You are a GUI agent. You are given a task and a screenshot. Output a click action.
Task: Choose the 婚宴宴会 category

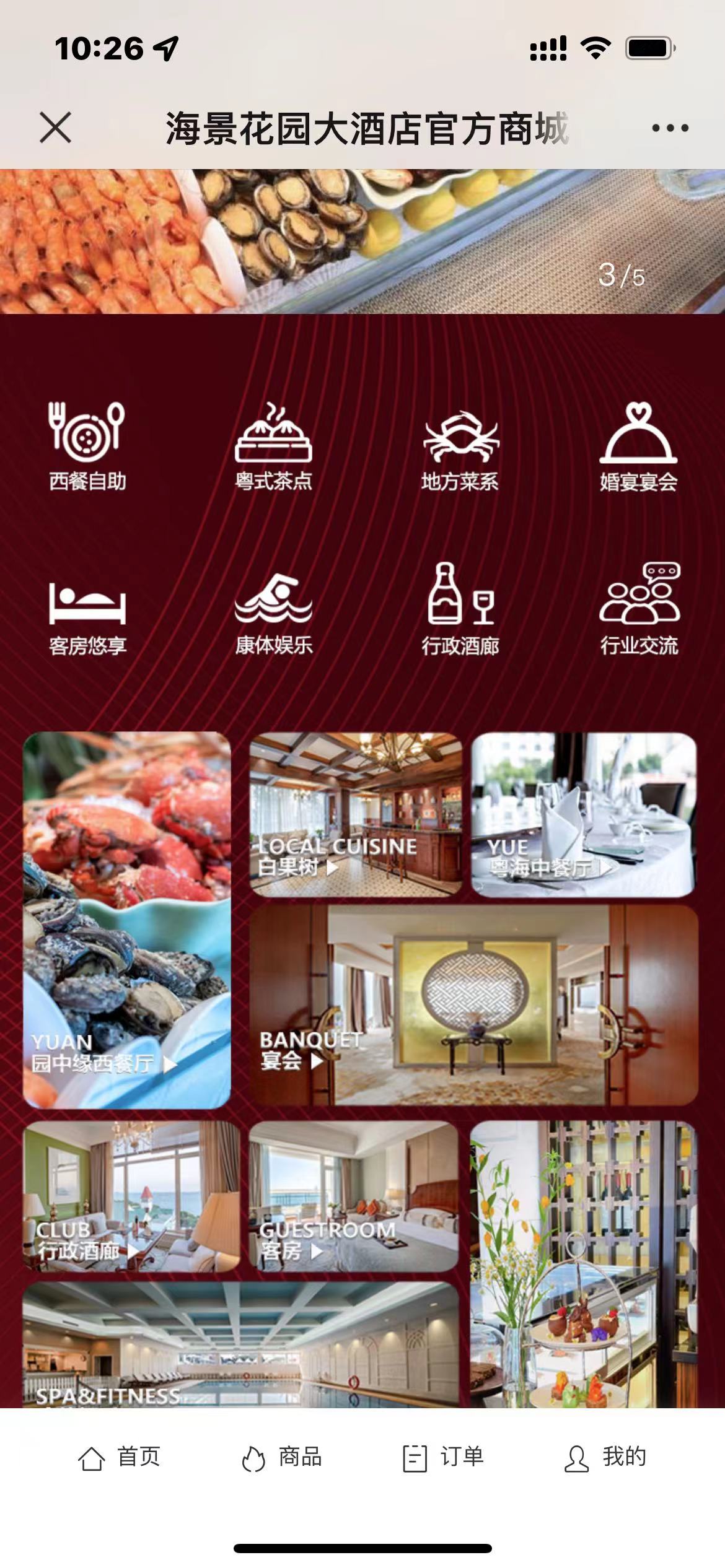[x=638, y=447]
